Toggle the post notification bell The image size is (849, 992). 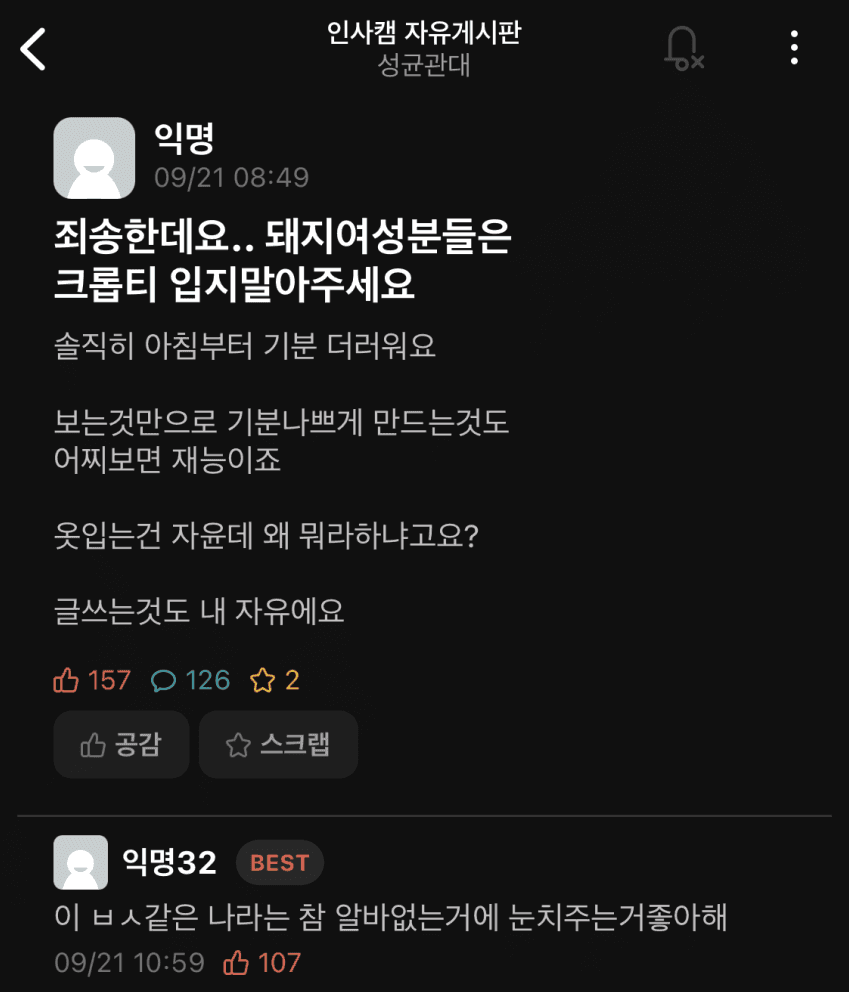click(x=683, y=48)
